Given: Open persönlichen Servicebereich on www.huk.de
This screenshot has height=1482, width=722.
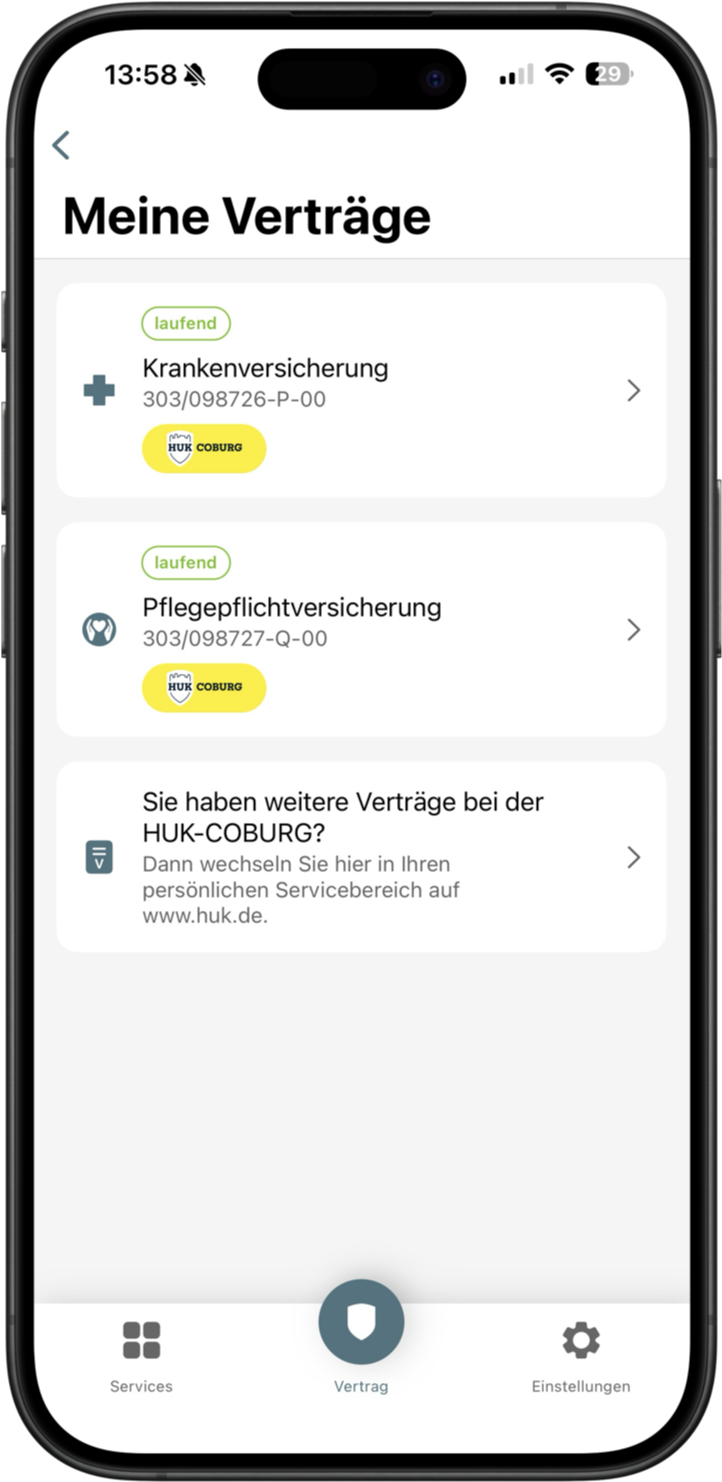Looking at the screenshot, I should (x=343, y=857).
